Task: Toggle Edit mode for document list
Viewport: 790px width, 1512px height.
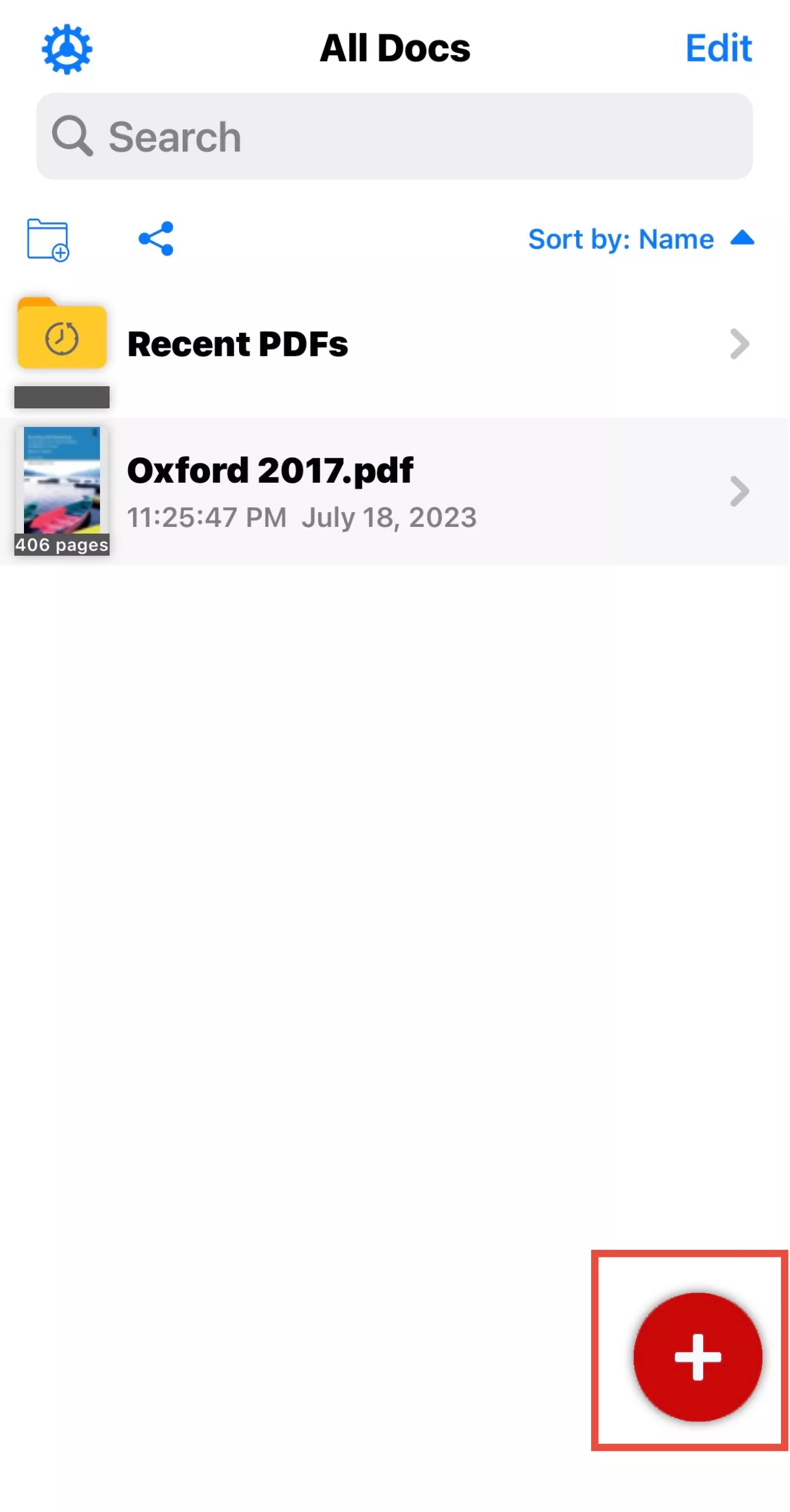Action: click(x=718, y=48)
